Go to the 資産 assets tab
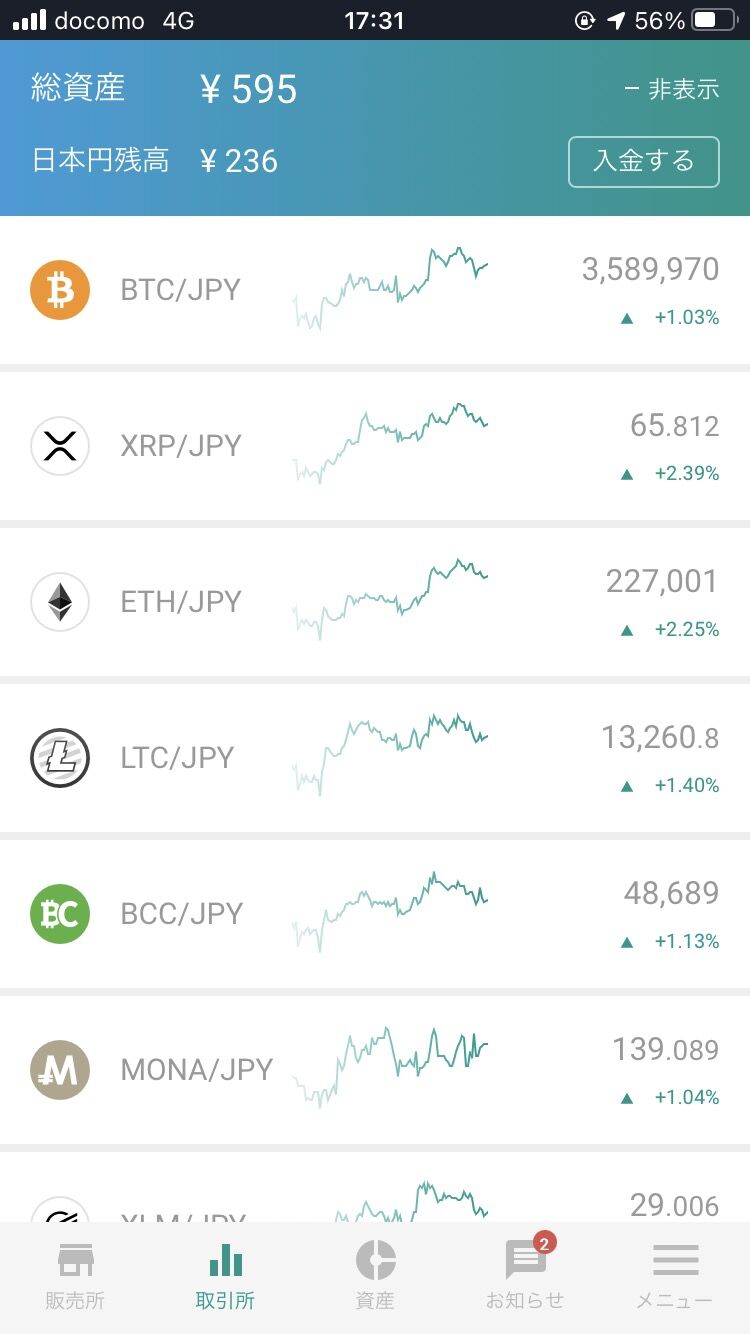The height and width of the screenshot is (1334, 750). [x=375, y=1277]
